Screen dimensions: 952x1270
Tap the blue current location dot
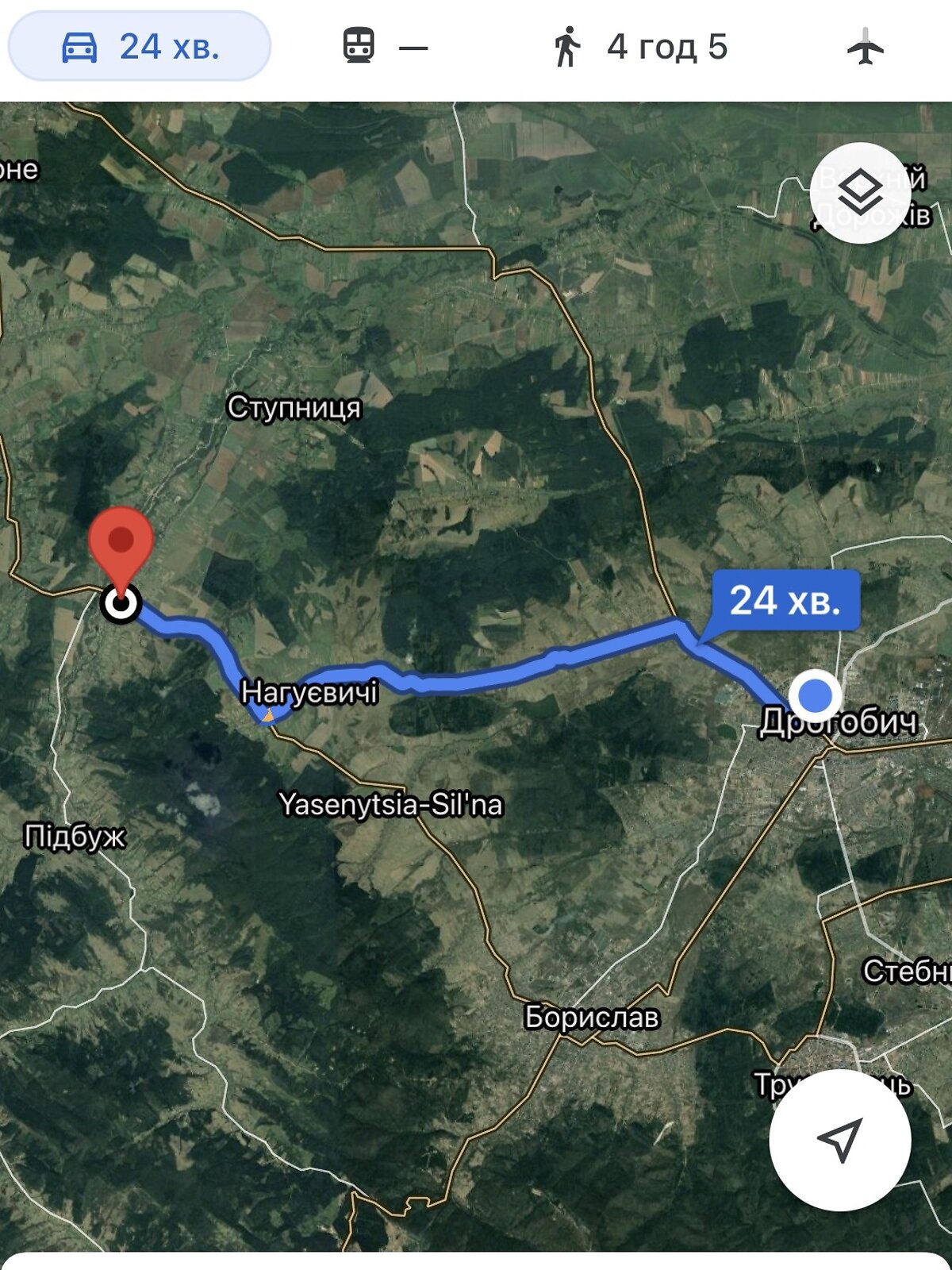pos(815,695)
